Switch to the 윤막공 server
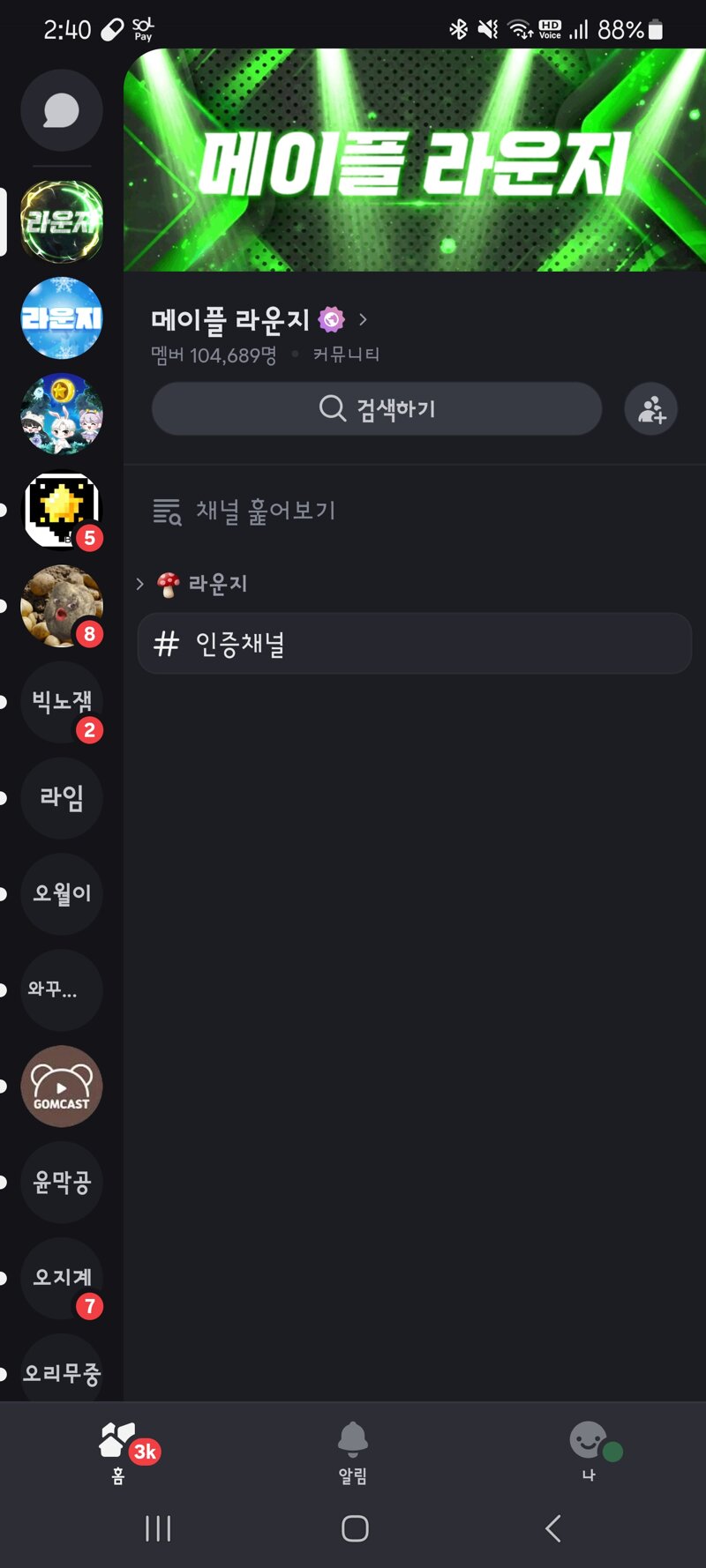 pos(62,1183)
